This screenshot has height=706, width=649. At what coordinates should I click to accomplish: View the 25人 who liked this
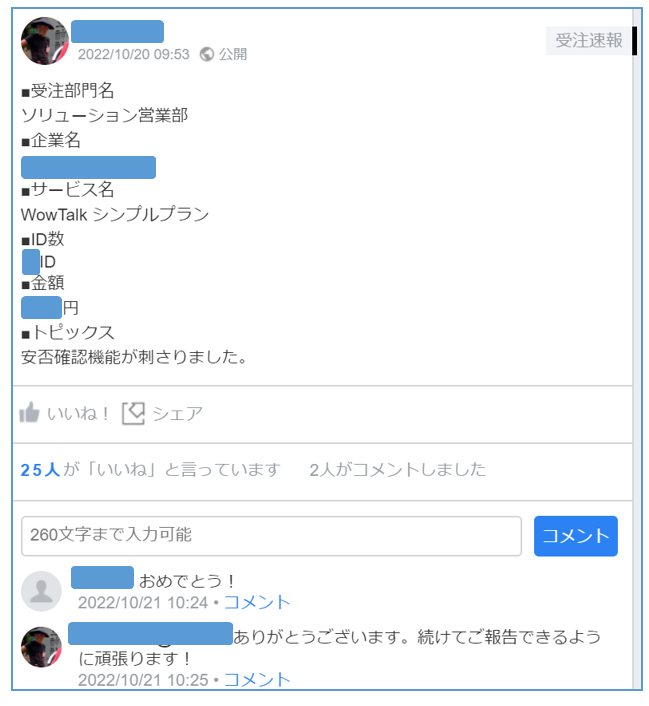click(x=40, y=469)
